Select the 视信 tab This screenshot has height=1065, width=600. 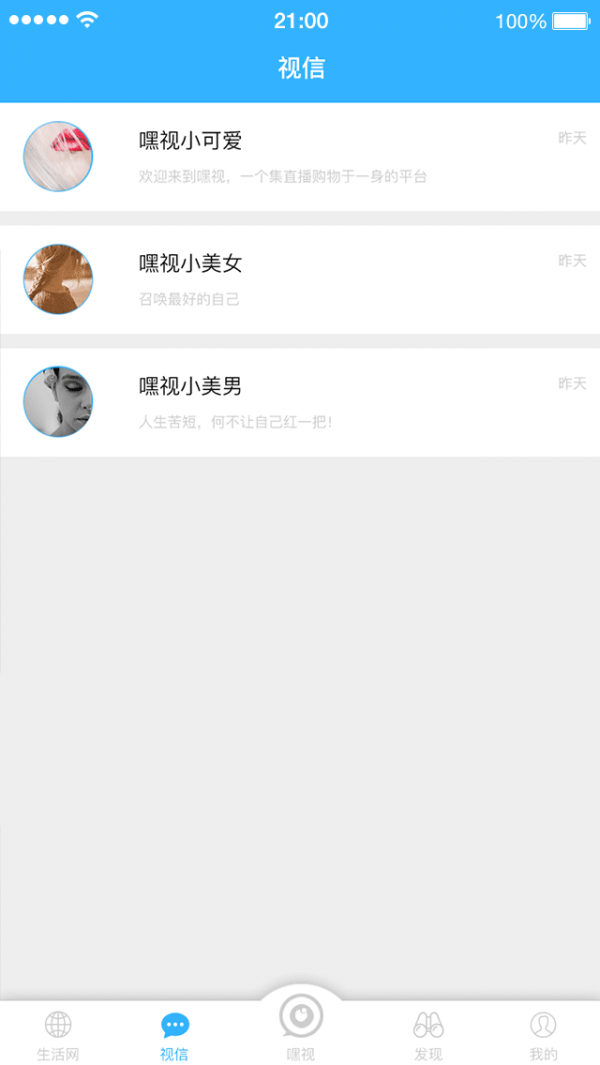175,1035
